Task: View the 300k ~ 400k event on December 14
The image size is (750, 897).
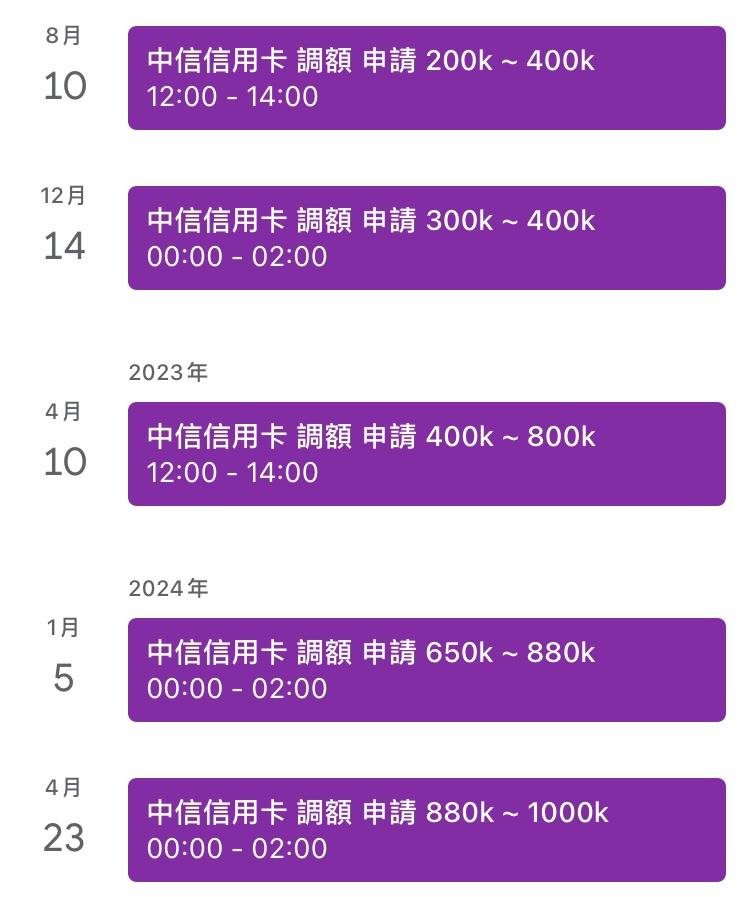Action: tap(426, 238)
